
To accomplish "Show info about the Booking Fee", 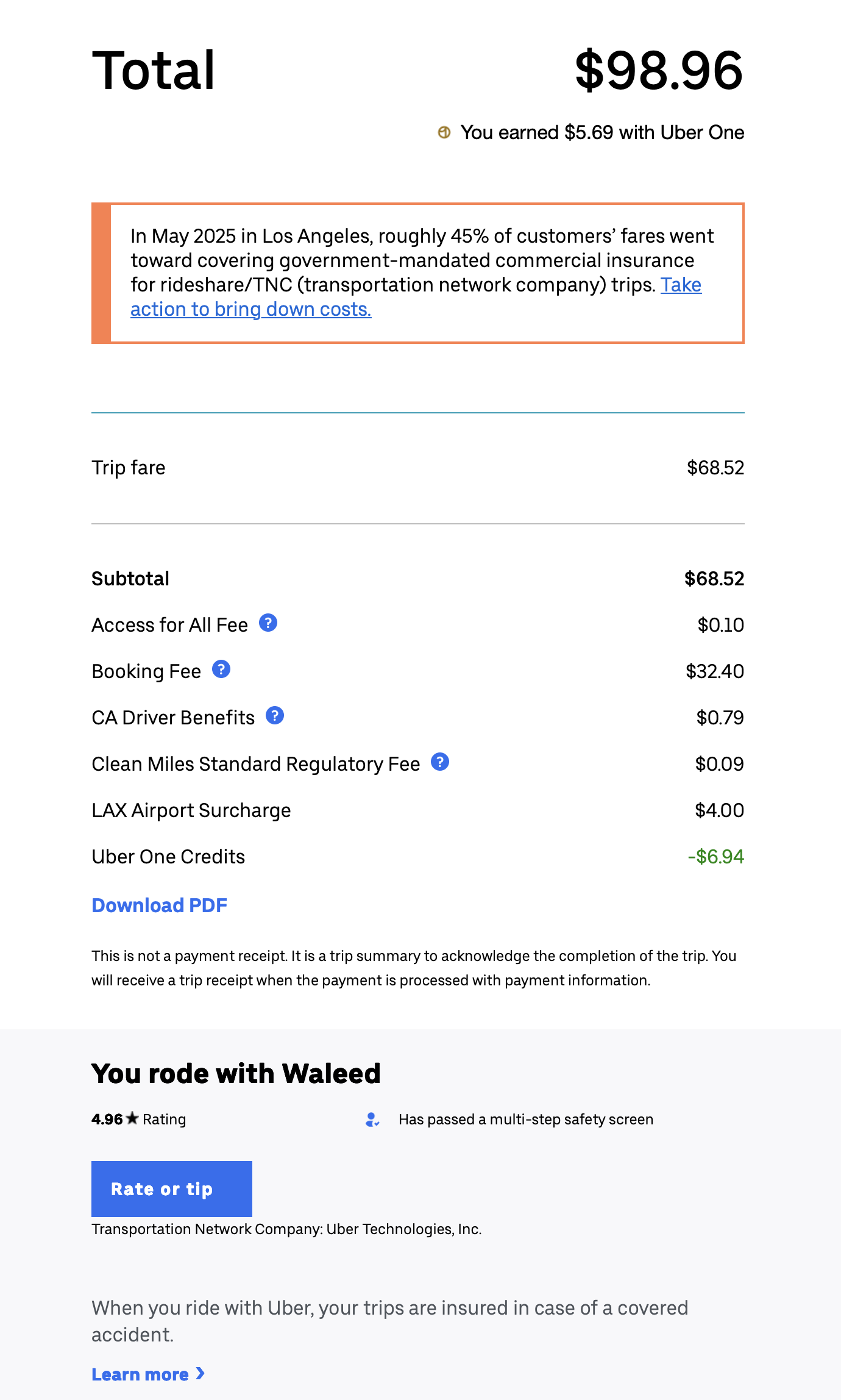I will 221,670.
